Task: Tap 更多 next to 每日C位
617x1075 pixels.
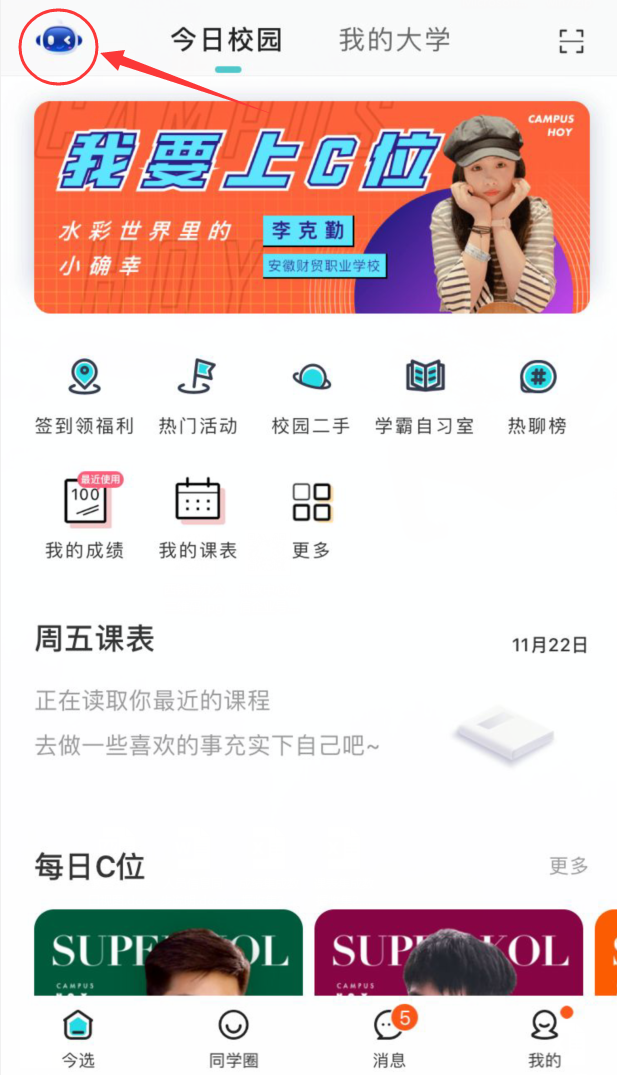Action: pyautogui.click(x=568, y=866)
